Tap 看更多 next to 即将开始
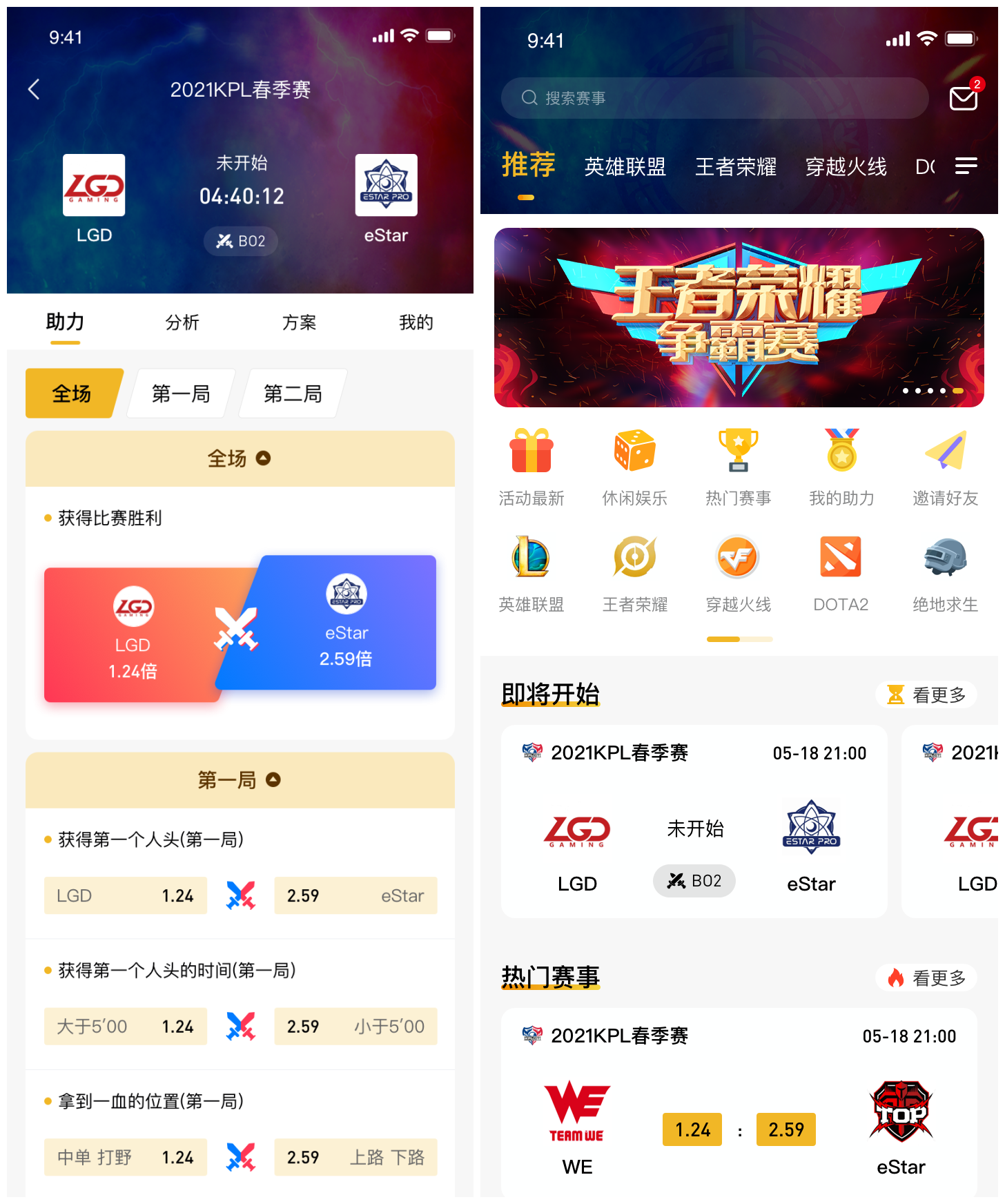Viewport: 1005px width, 1204px height. pos(926,695)
